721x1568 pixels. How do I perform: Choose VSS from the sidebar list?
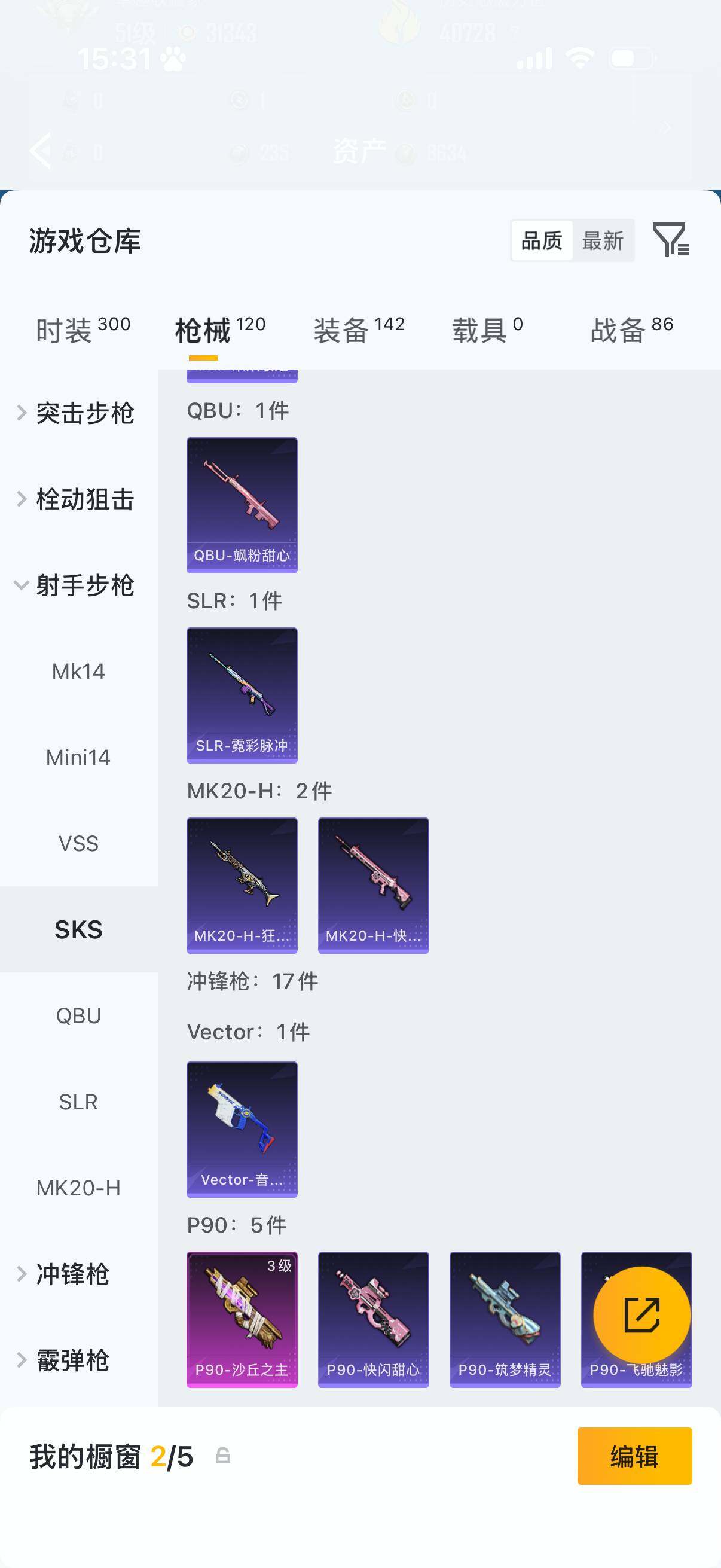[78, 844]
